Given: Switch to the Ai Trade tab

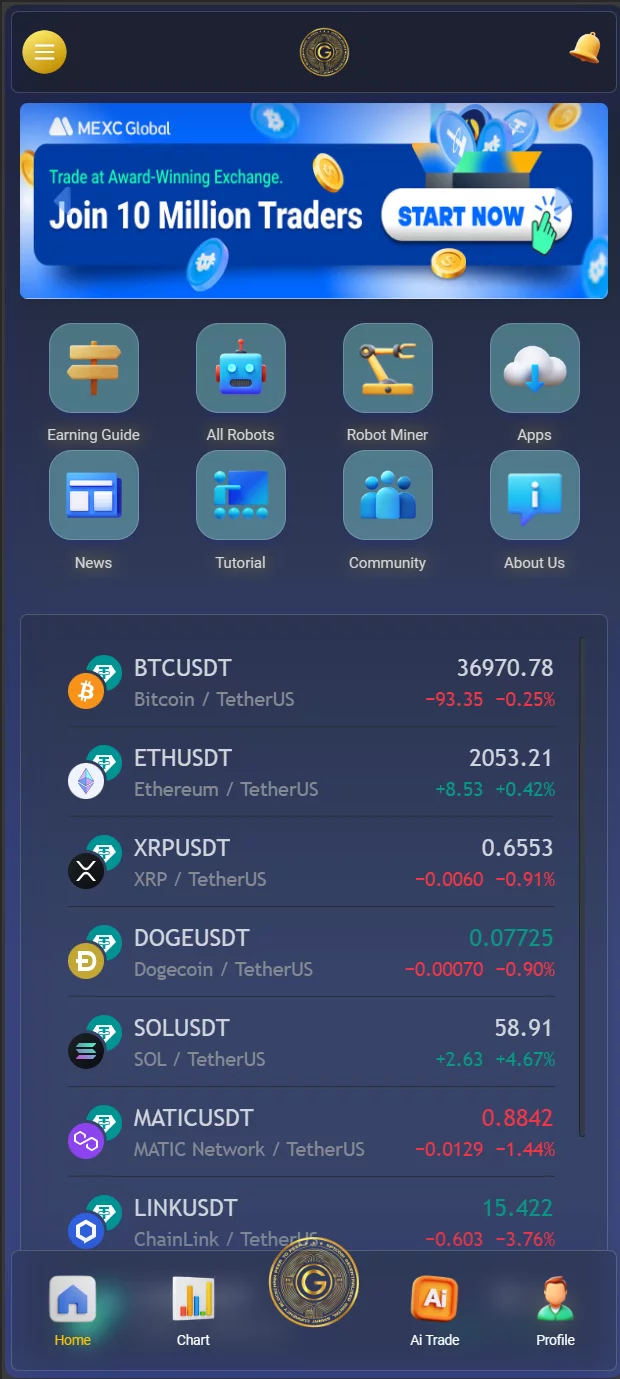Looking at the screenshot, I should [435, 1311].
